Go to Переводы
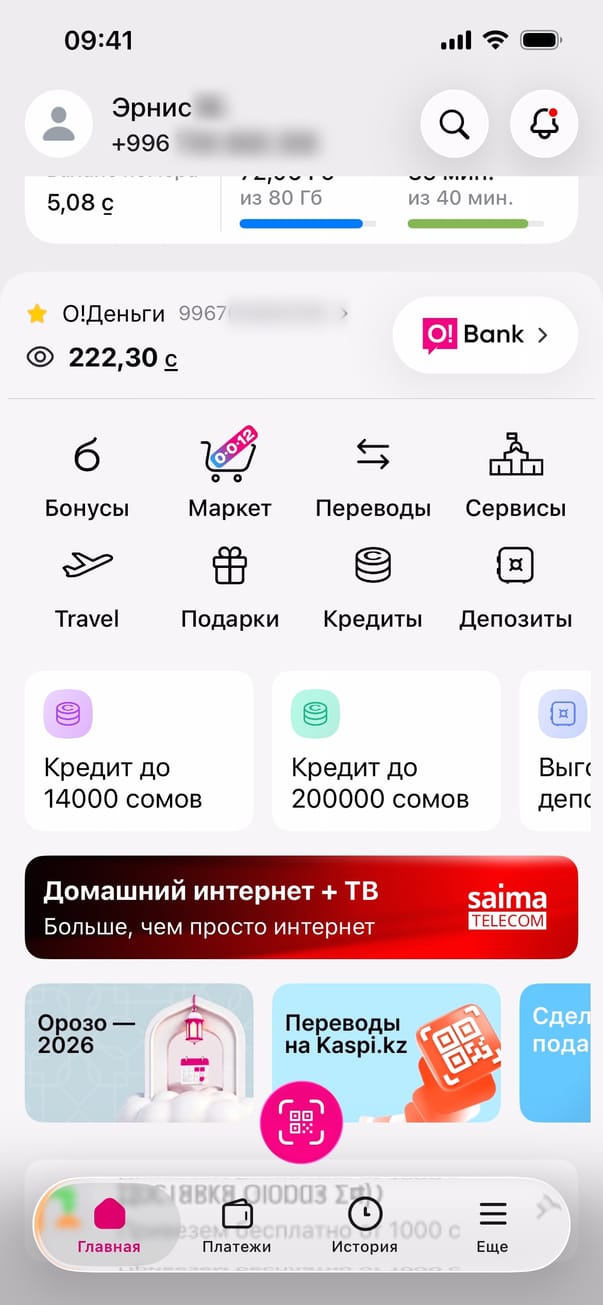The image size is (603, 1305). (373, 478)
